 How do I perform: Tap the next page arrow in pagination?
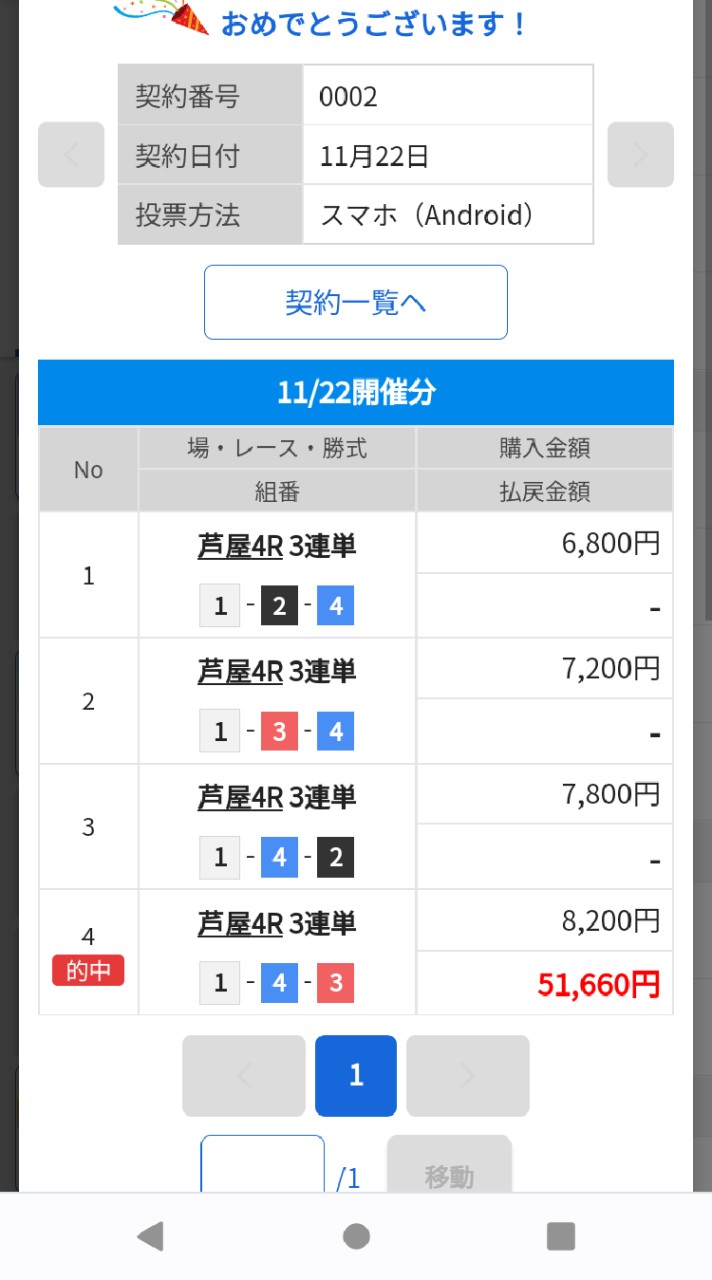tap(467, 1075)
